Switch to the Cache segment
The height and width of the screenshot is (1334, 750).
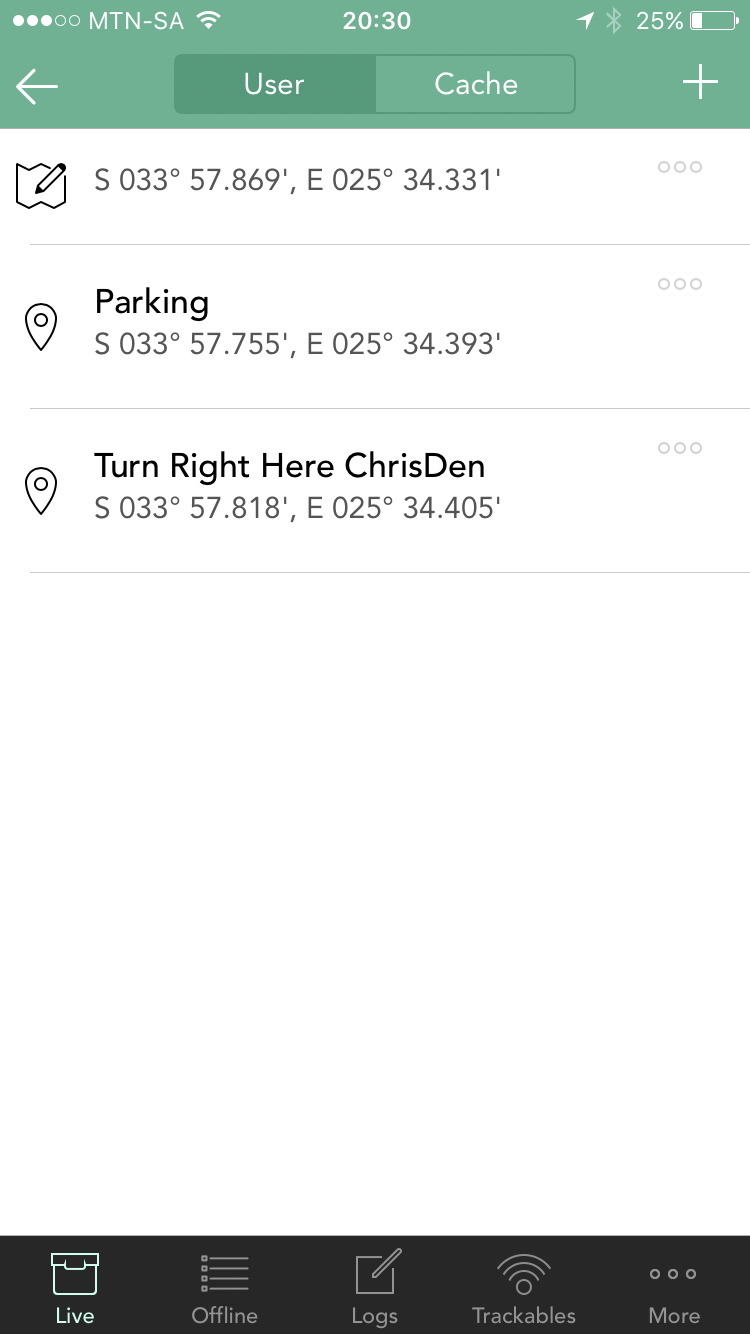[x=476, y=84]
